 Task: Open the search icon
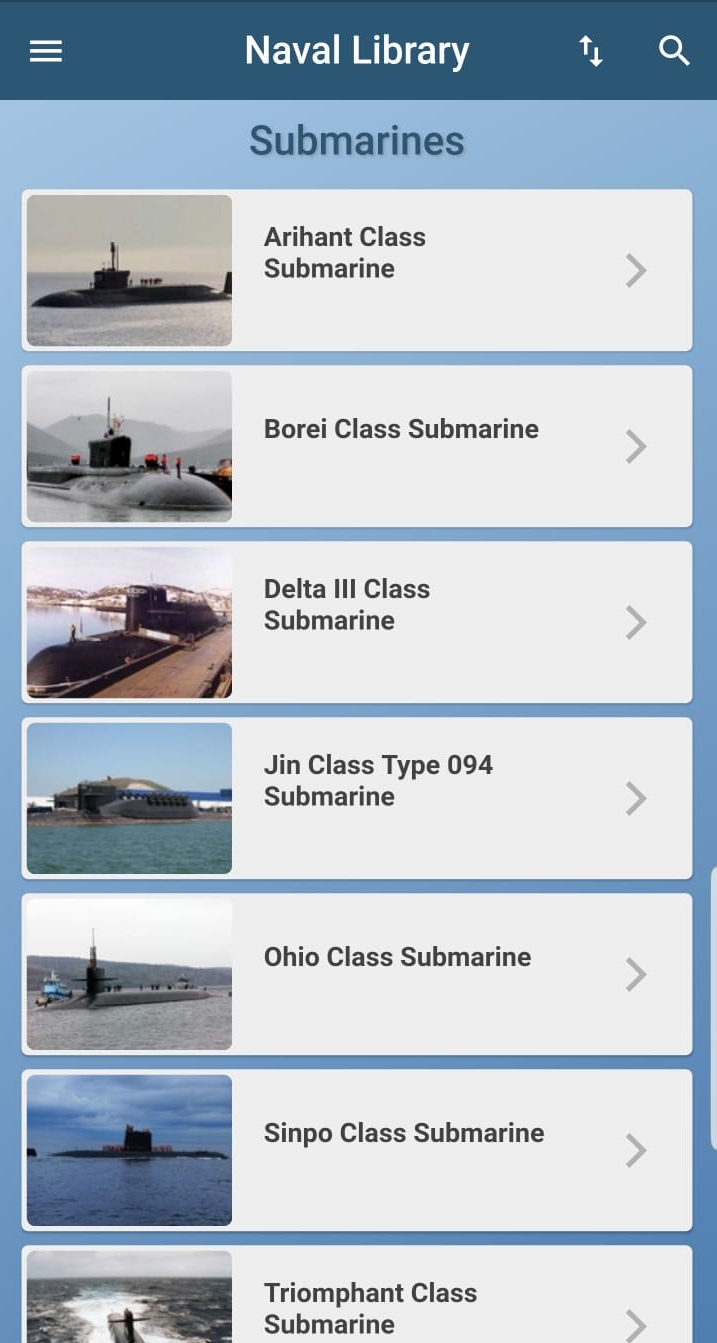pos(674,51)
